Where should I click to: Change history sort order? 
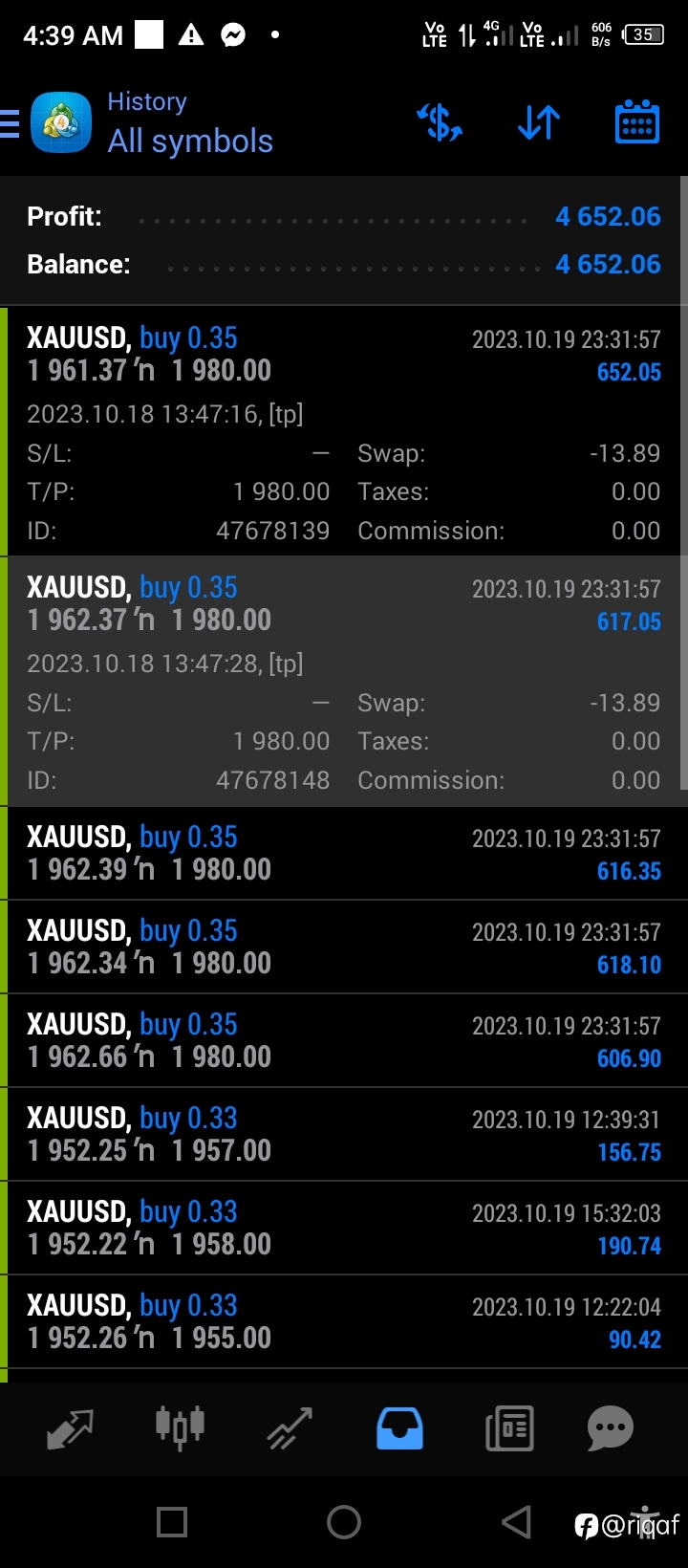[x=539, y=122]
